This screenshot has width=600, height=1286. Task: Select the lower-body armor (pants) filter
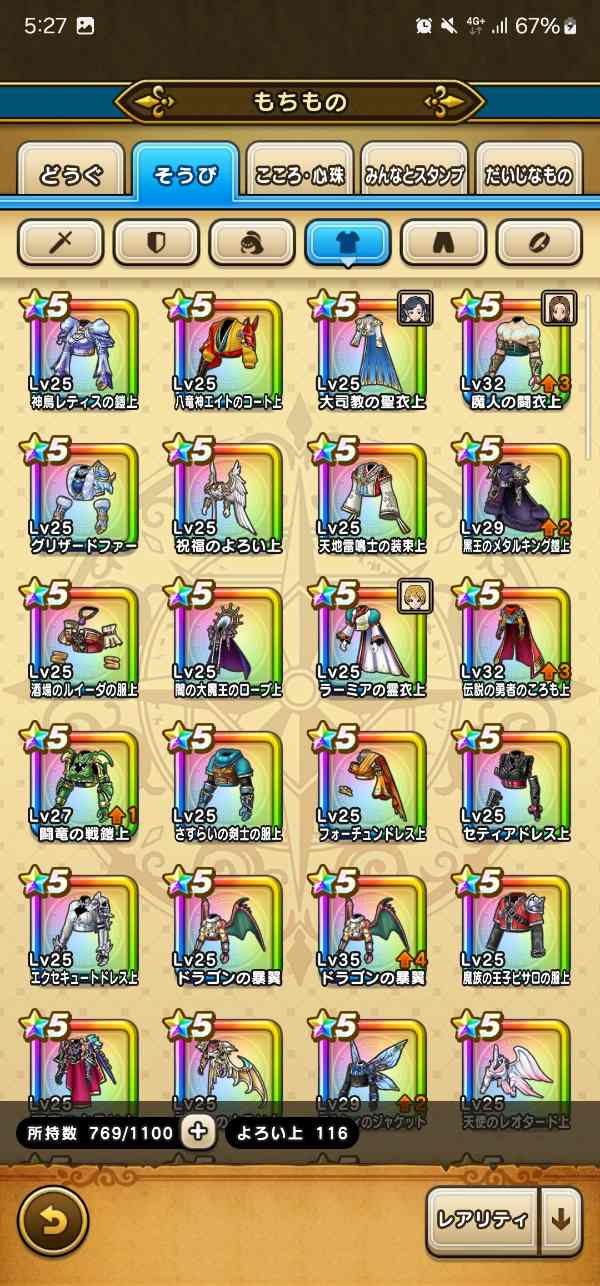click(x=443, y=242)
